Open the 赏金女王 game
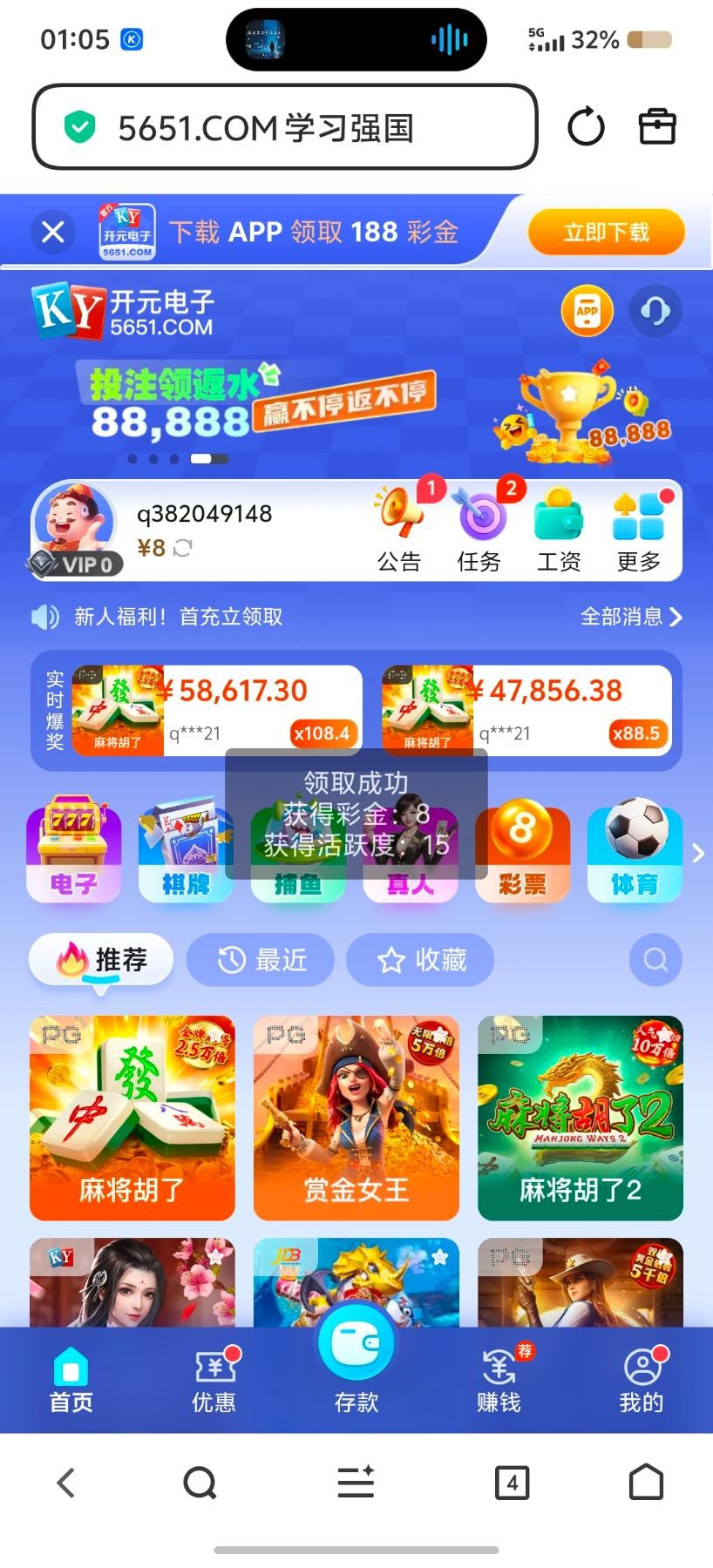 tap(356, 1118)
